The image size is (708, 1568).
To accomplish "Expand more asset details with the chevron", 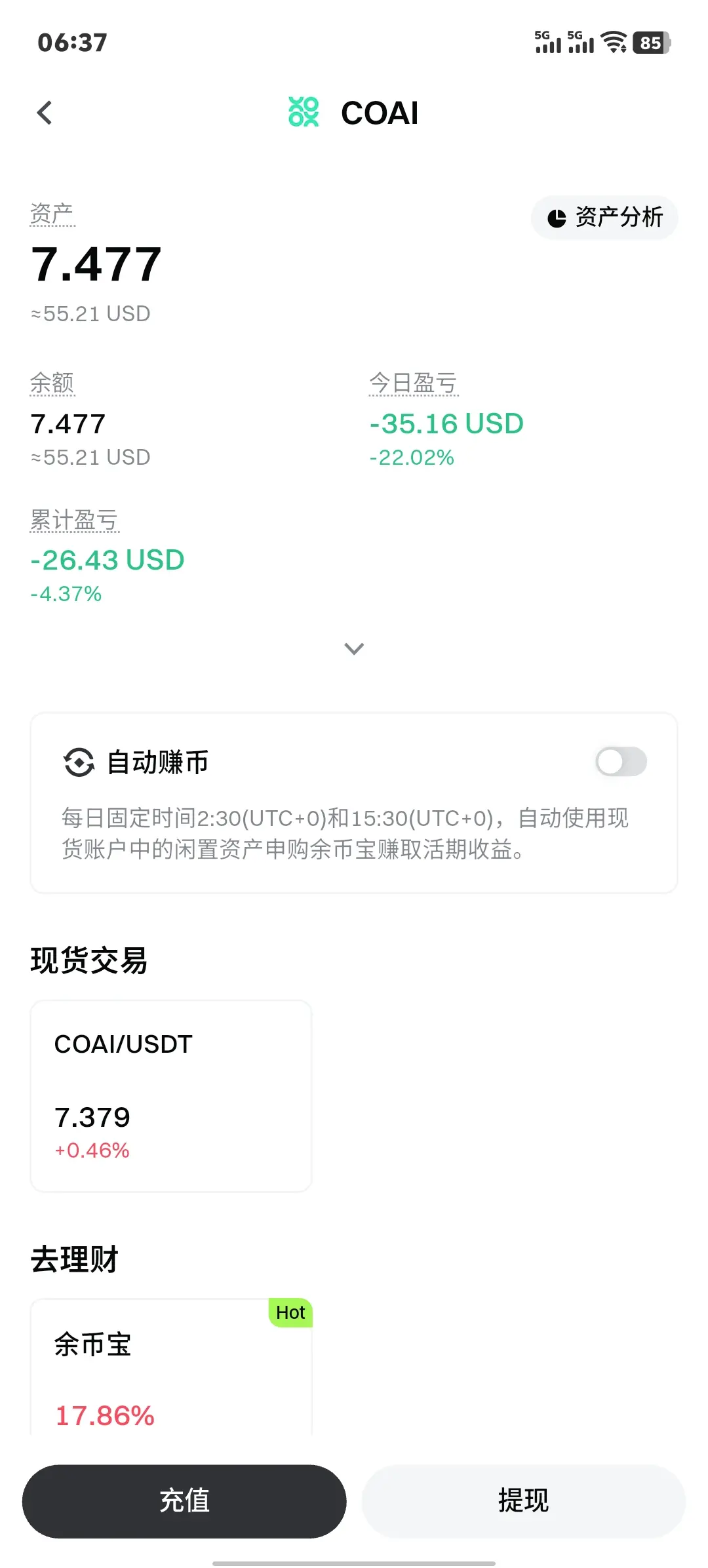I will pos(354,649).
